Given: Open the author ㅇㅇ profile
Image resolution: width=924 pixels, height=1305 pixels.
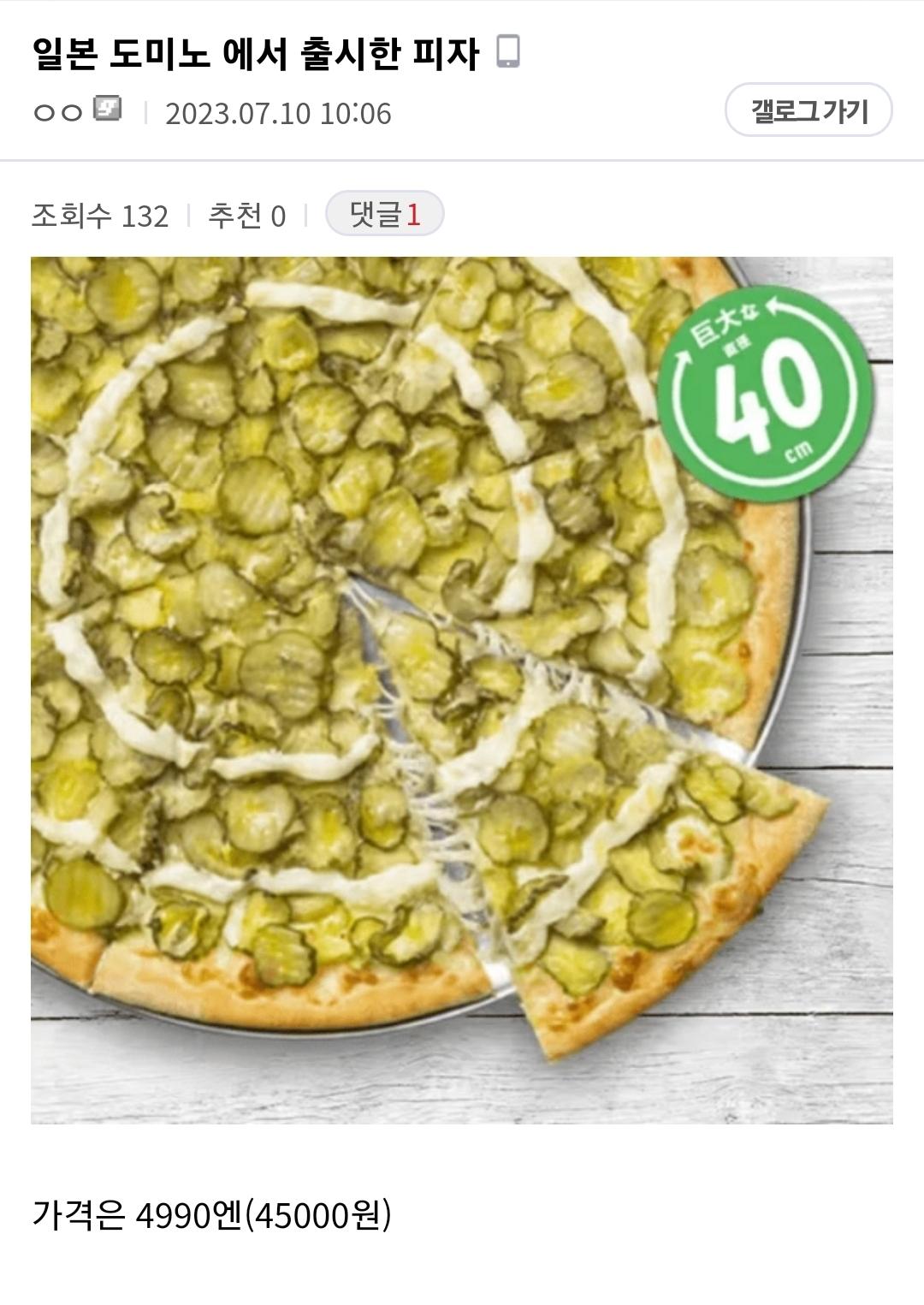Looking at the screenshot, I should pos(58,112).
